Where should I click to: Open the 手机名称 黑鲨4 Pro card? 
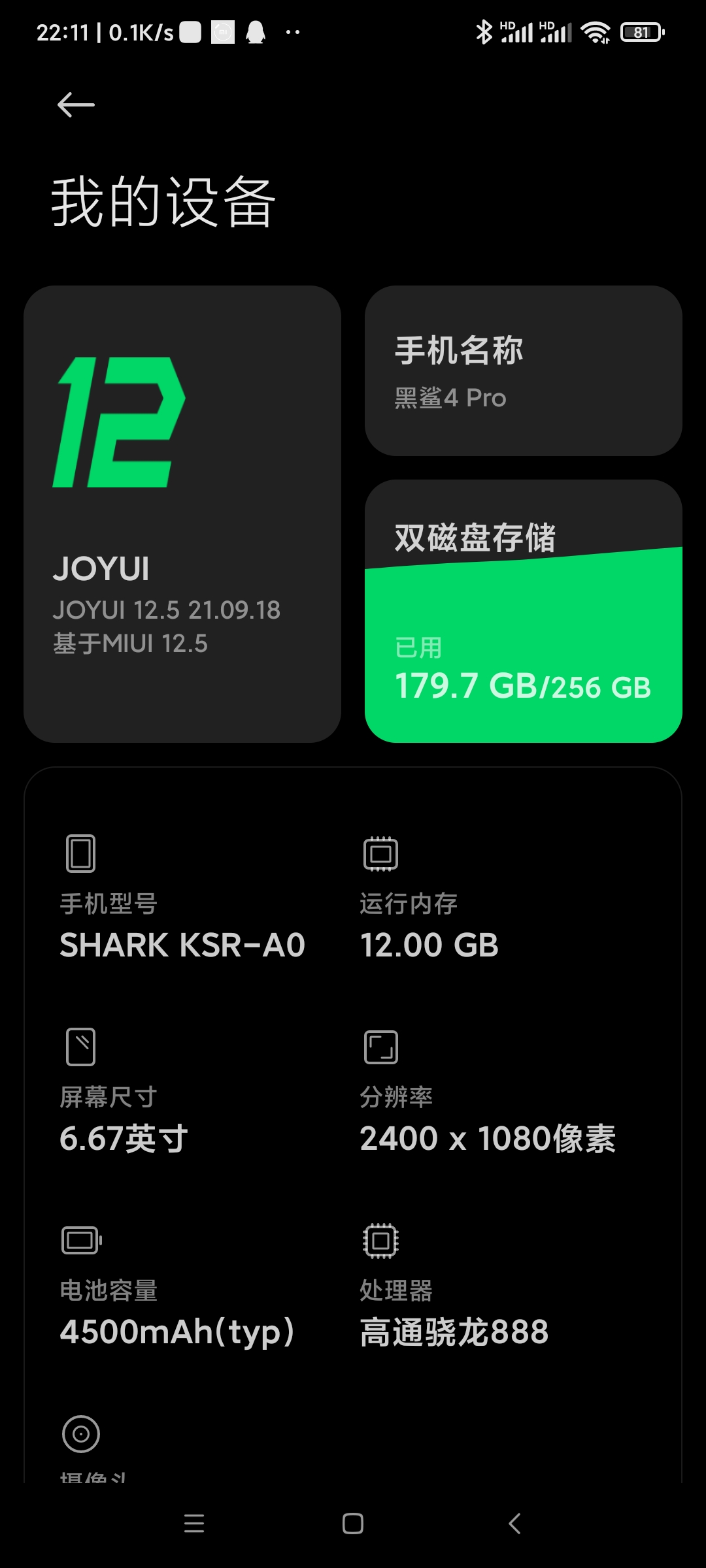pyautogui.click(x=524, y=370)
